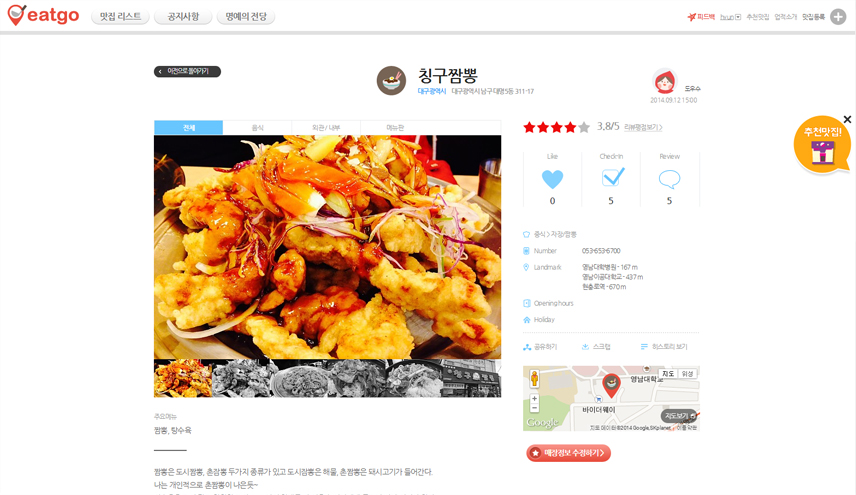Dismiss the 추천맛집 floating badge
Viewport: 856px width, 495px height.
847,120
